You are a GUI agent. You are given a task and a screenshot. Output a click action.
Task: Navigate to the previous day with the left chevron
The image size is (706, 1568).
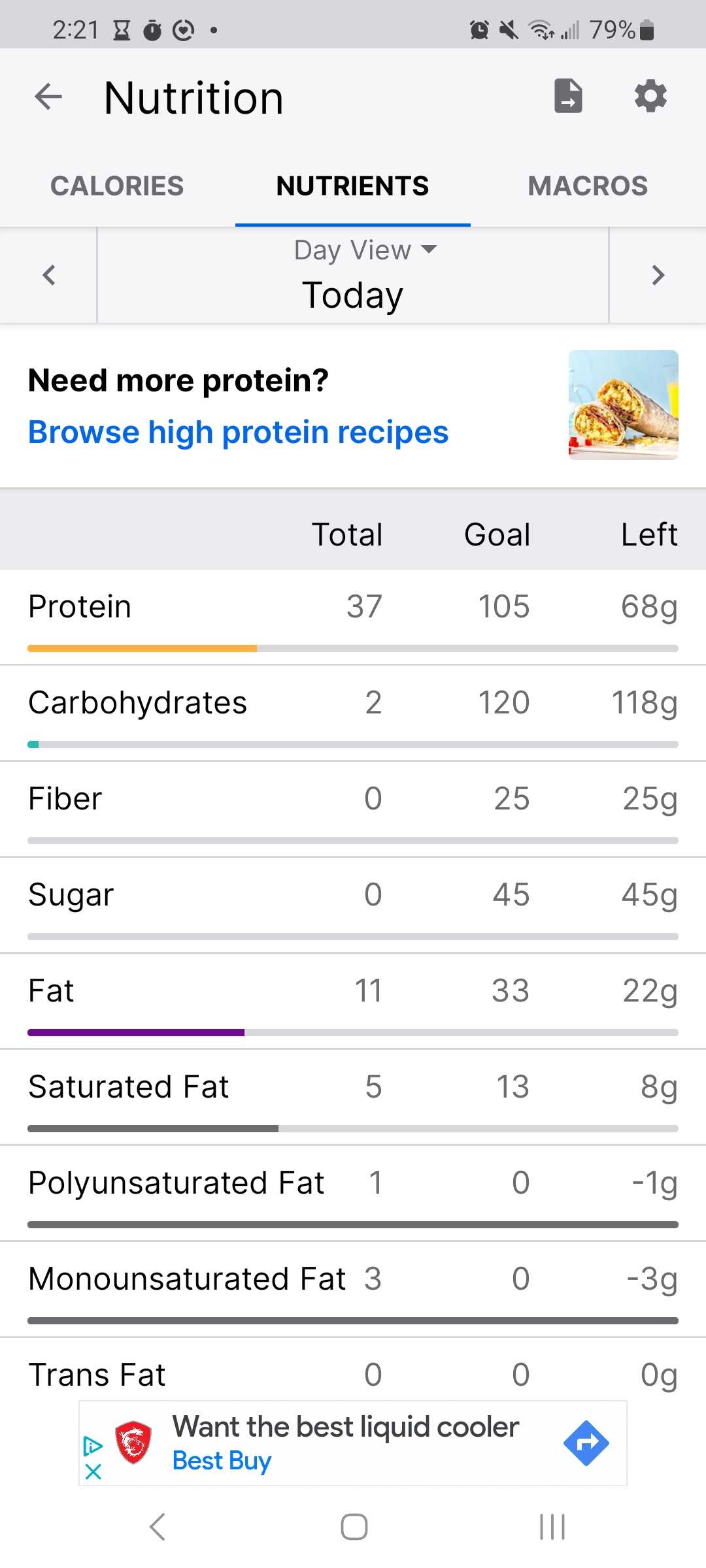pyautogui.click(x=48, y=275)
